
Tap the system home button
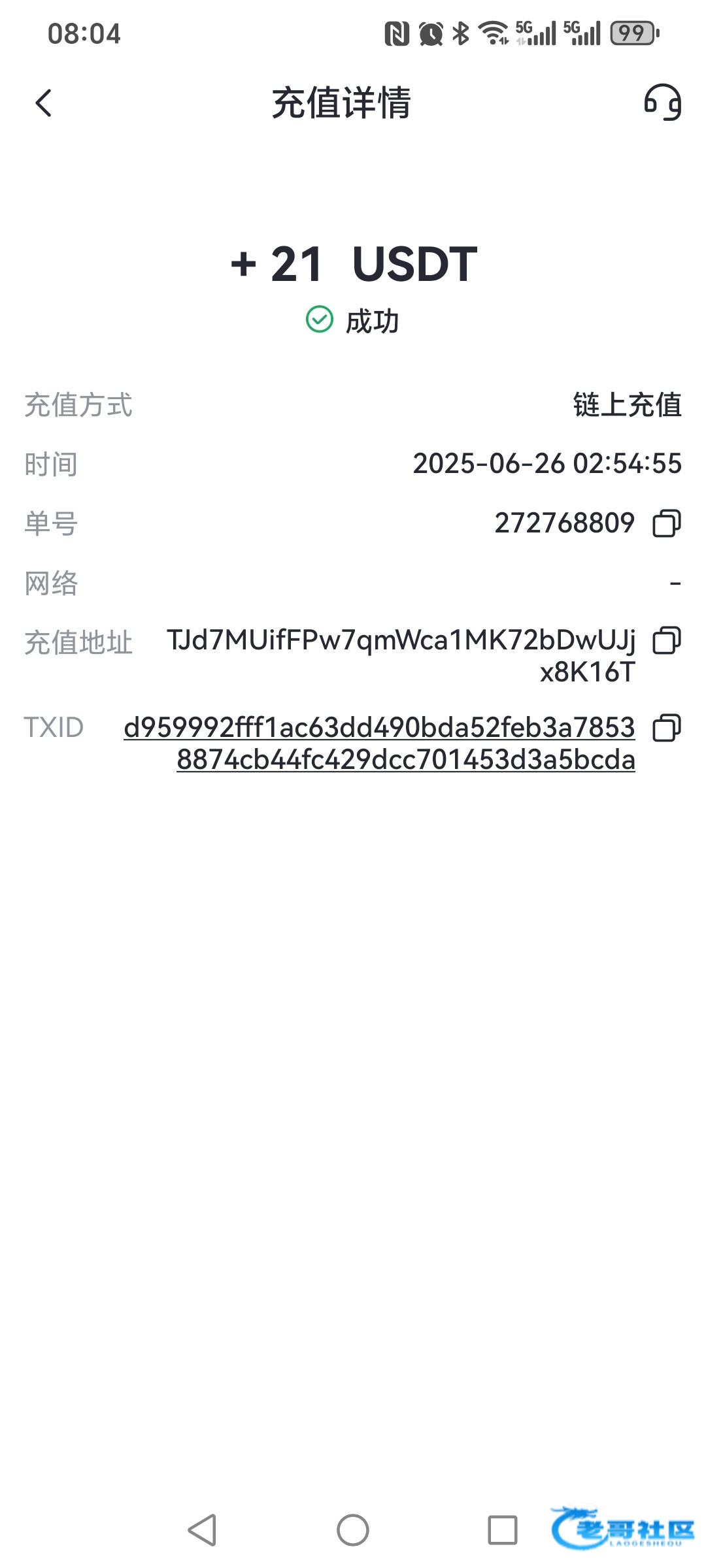(353, 1530)
